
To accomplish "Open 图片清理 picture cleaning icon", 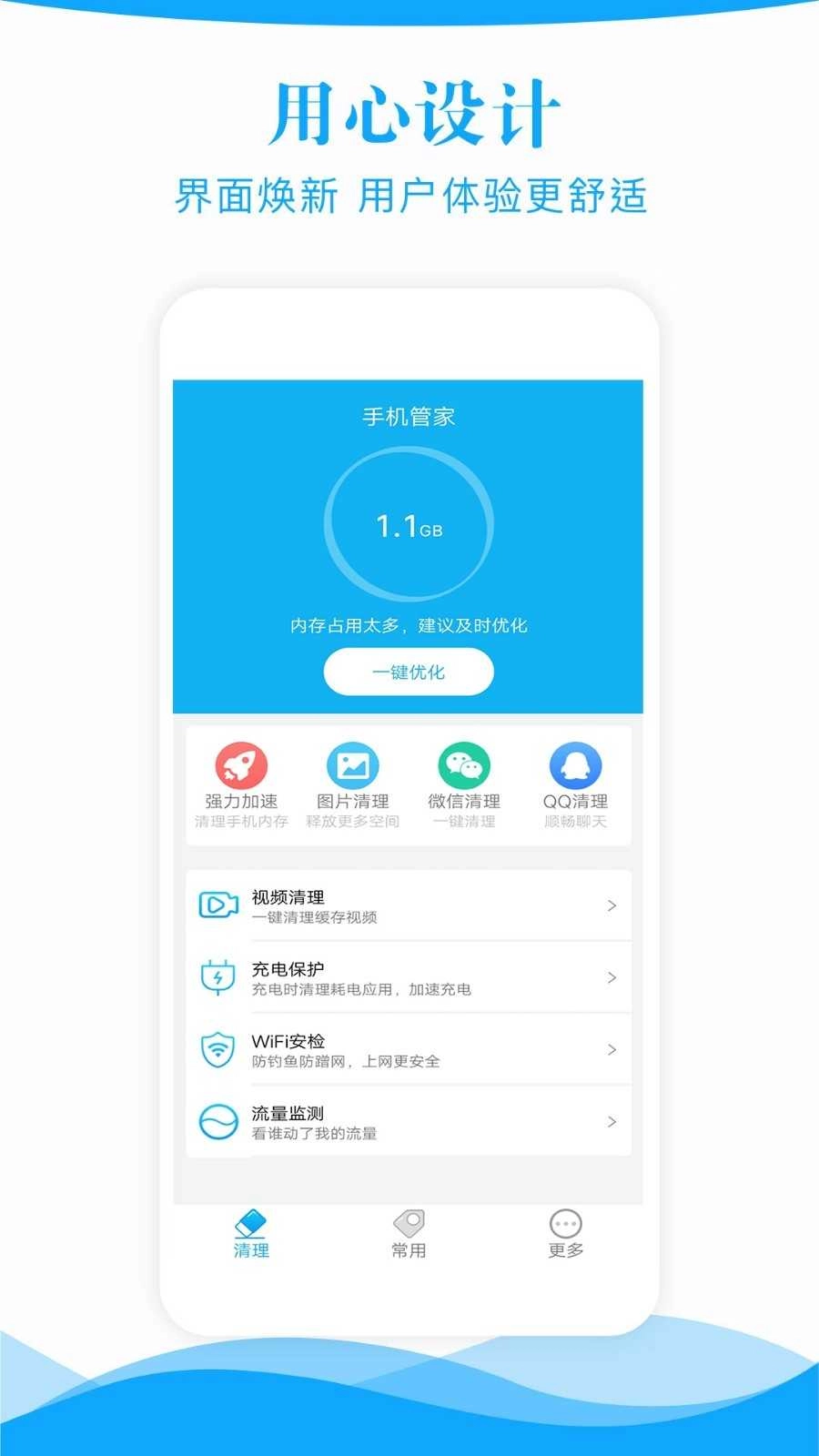I will tap(353, 766).
